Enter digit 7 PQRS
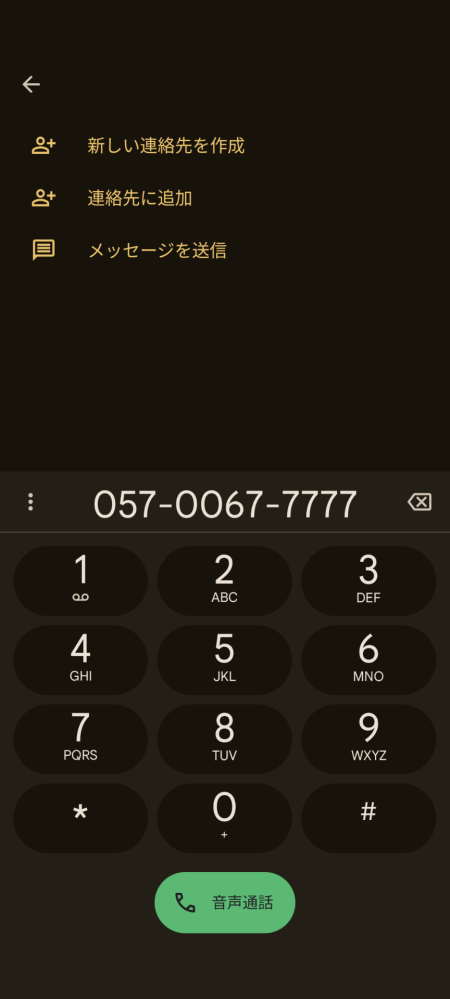Viewport: 450px width, 999px height. tap(81, 738)
